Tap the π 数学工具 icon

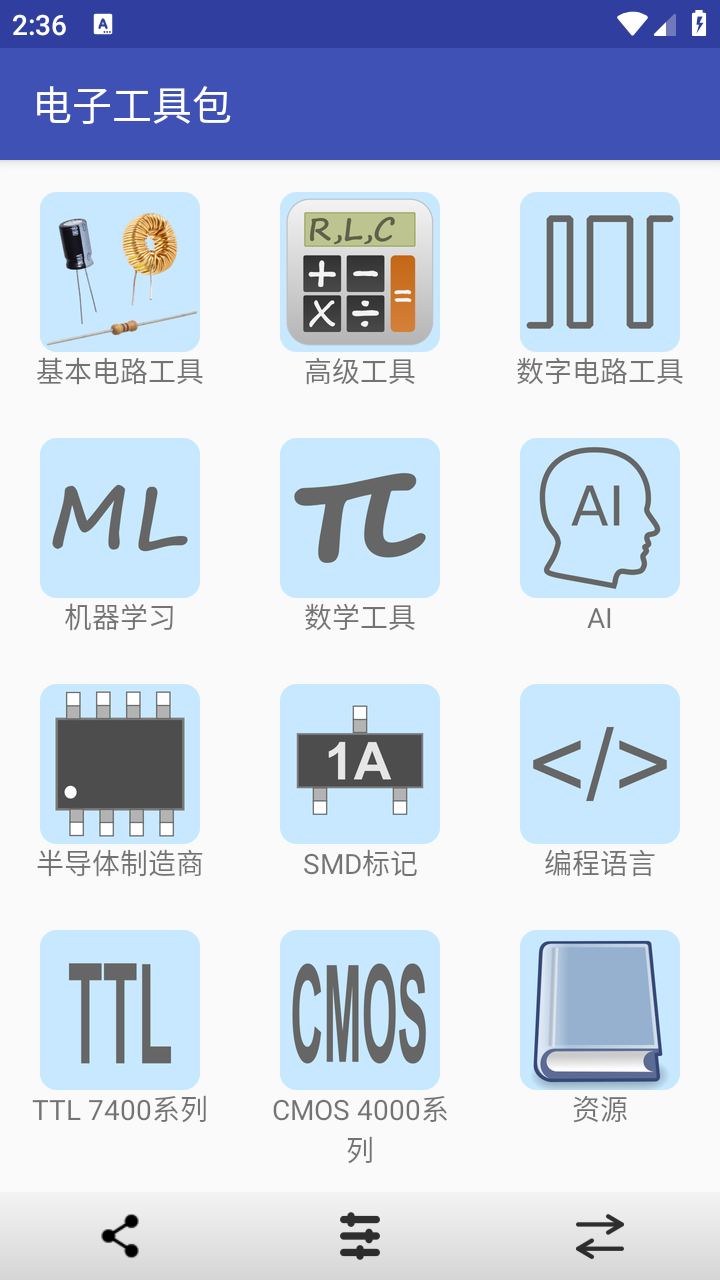359,517
